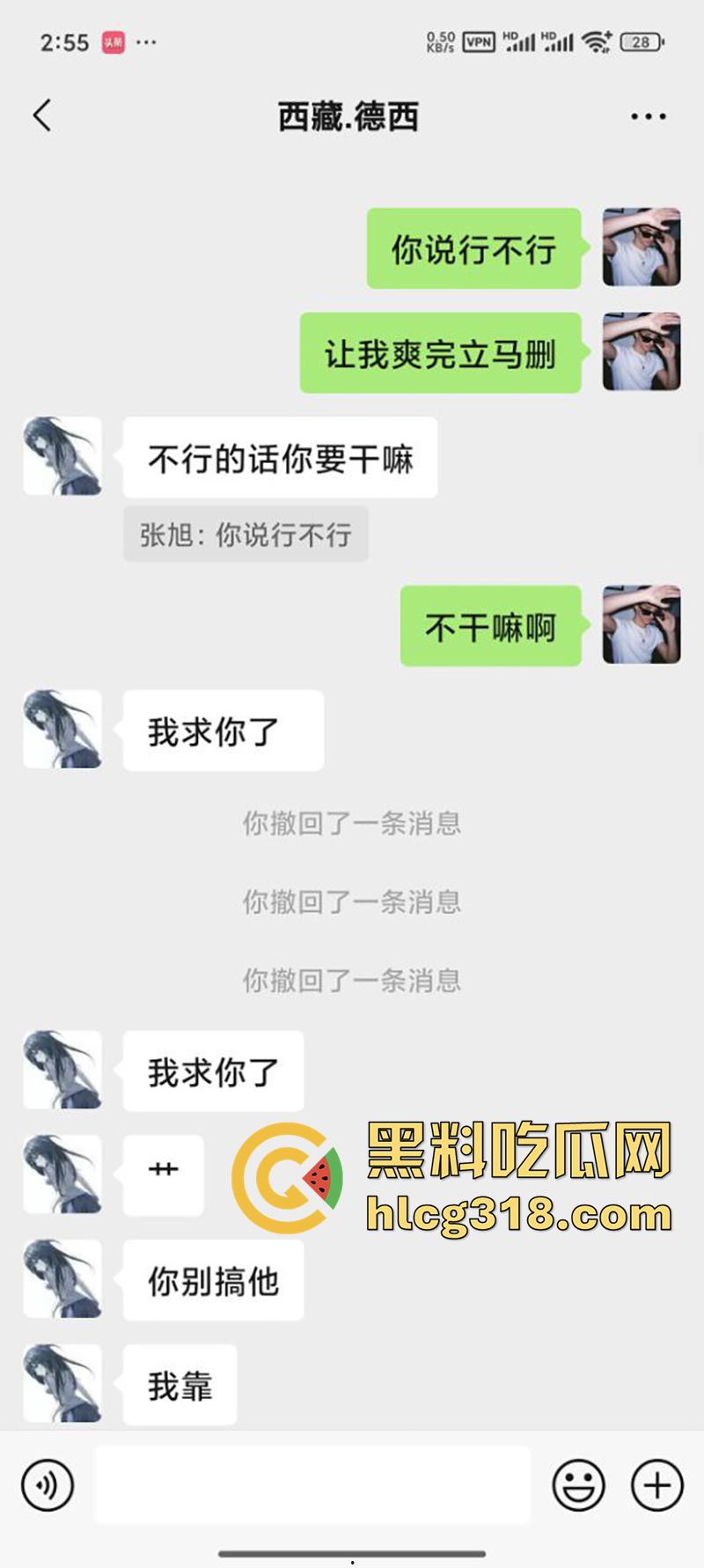Expand the quoted message 张旭: 你说行不行

(x=246, y=534)
